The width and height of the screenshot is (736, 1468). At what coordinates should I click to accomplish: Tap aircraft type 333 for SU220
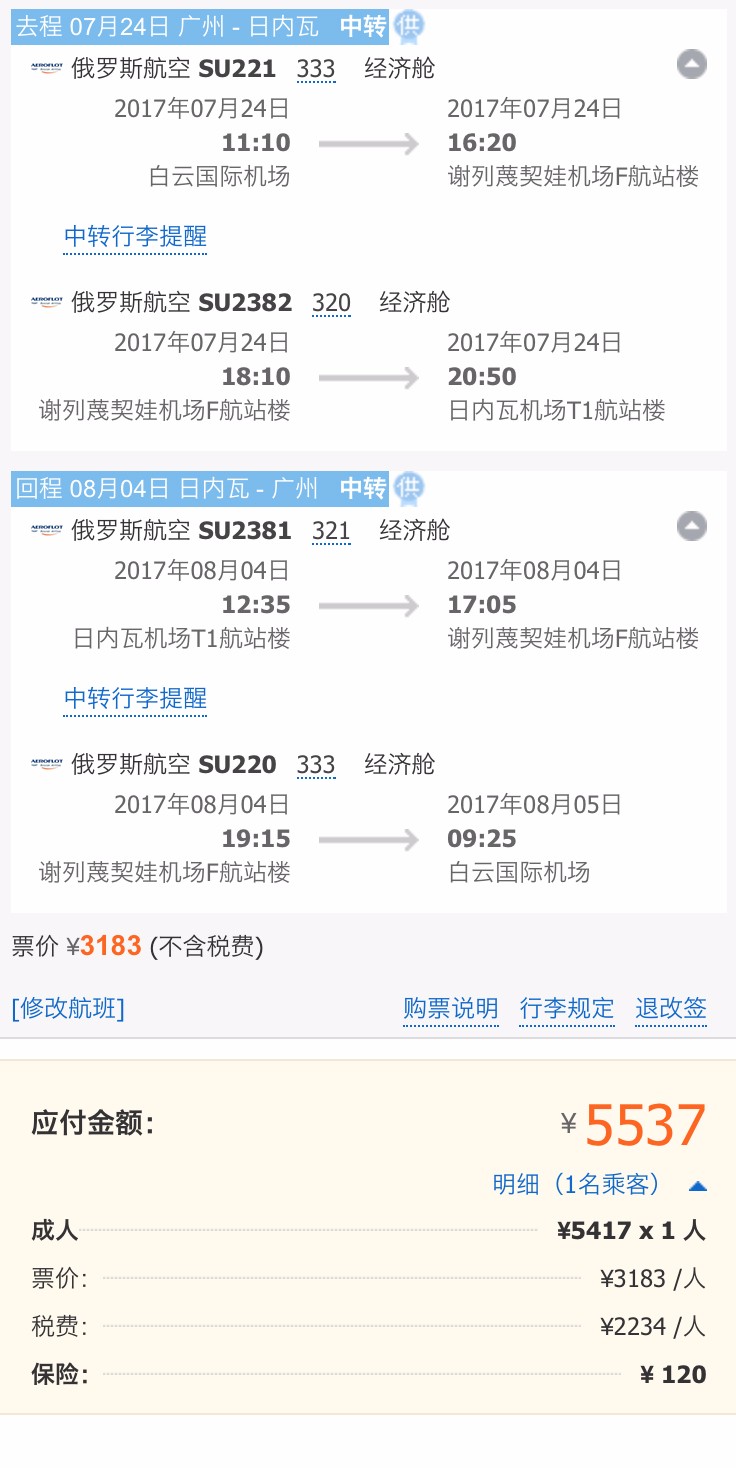point(316,765)
